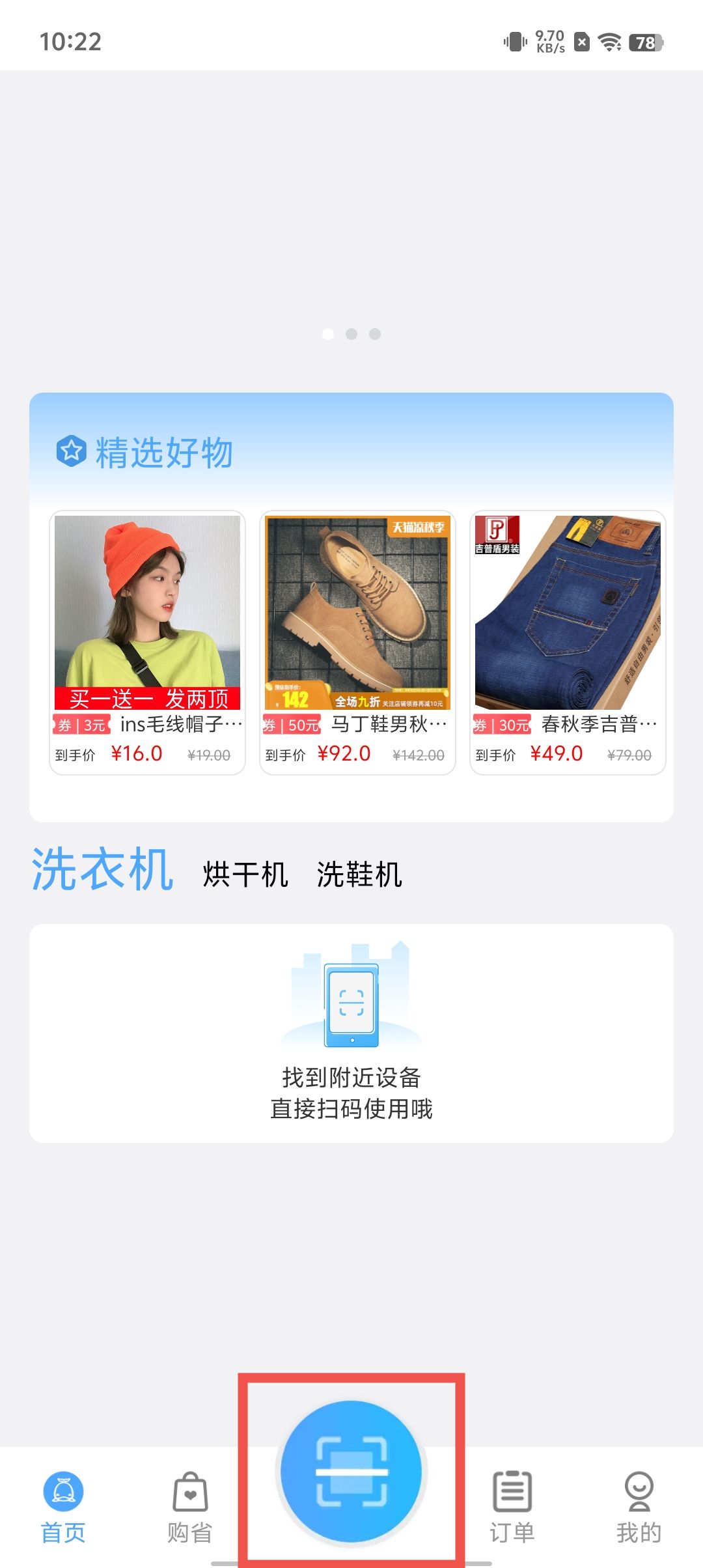
Task: Open the ins毛线帽子 product card
Action: pyautogui.click(x=148, y=642)
